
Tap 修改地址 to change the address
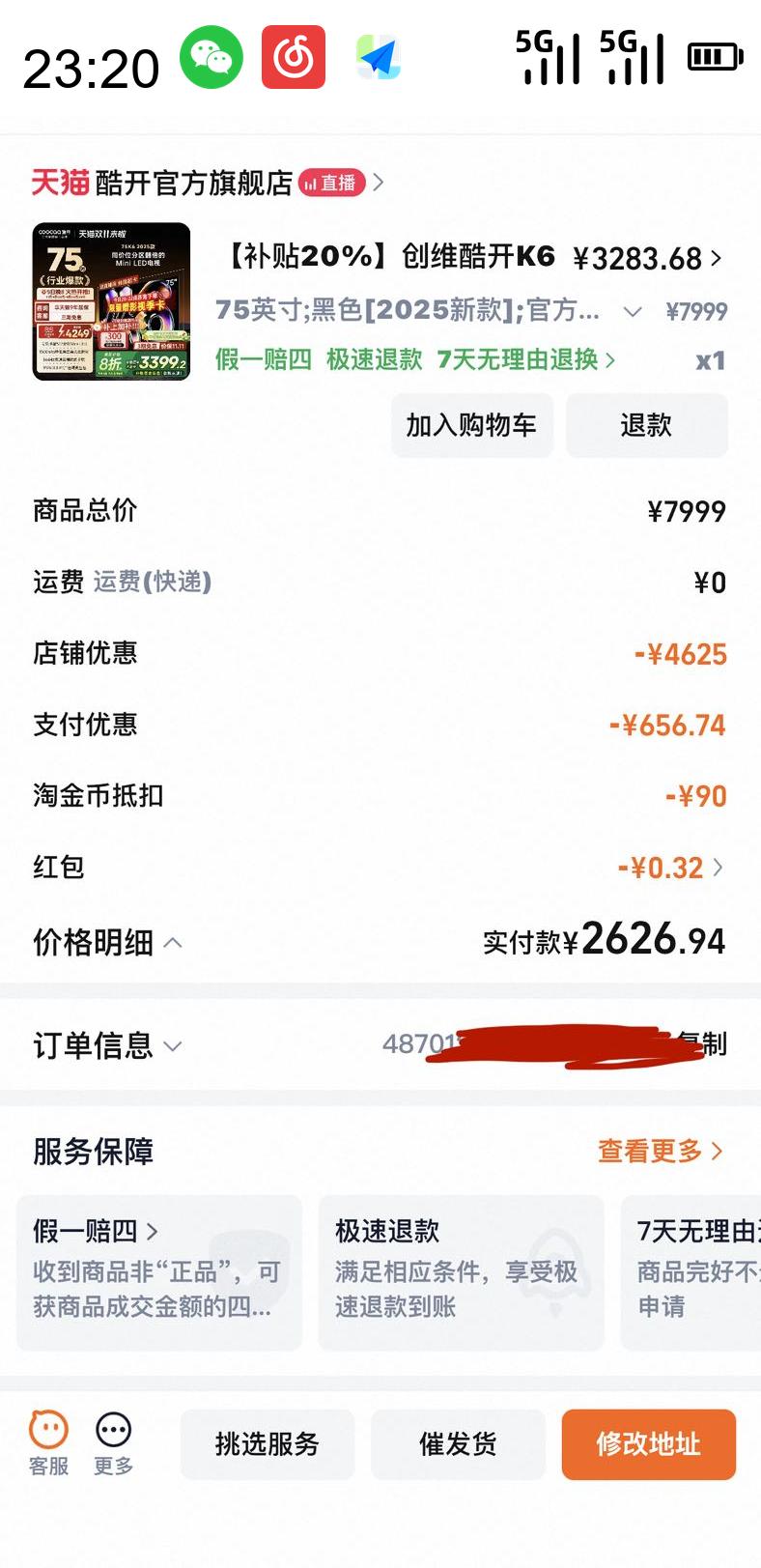coord(648,1444)
